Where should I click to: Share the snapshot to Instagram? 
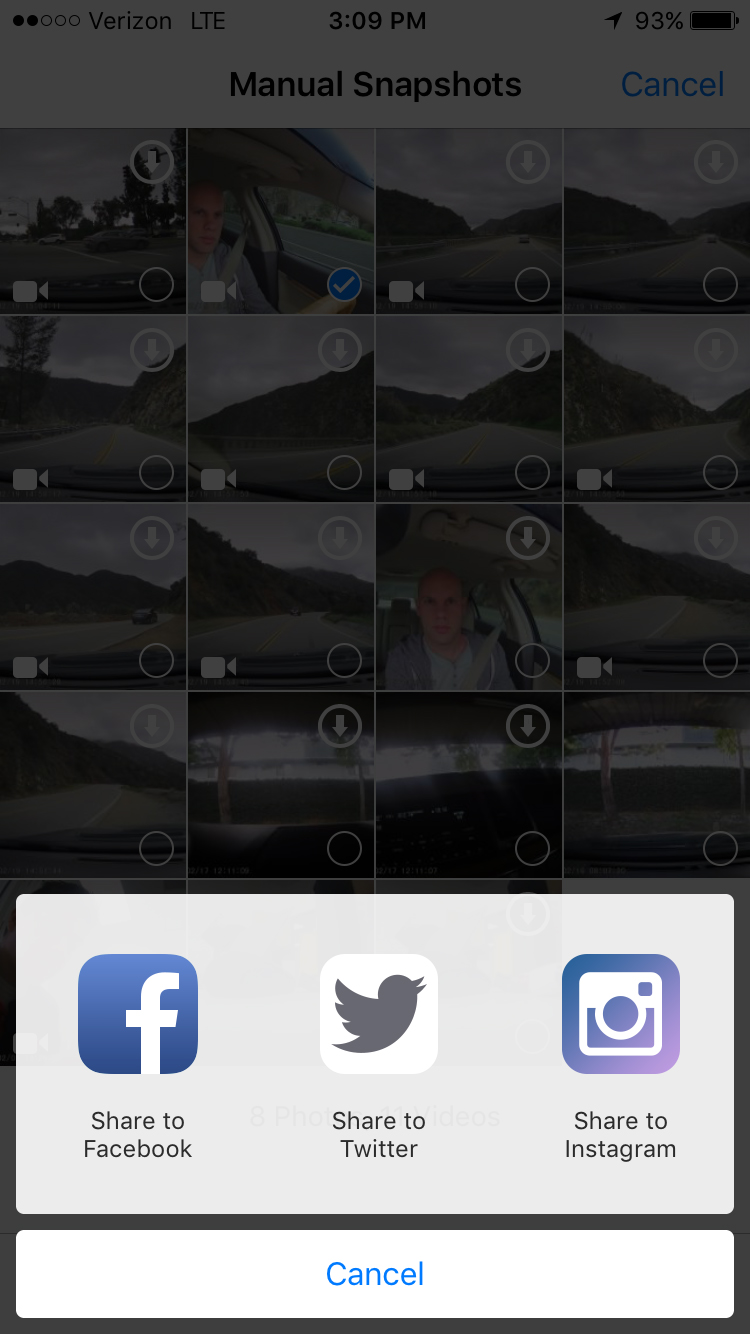[x=621, y=1014]
